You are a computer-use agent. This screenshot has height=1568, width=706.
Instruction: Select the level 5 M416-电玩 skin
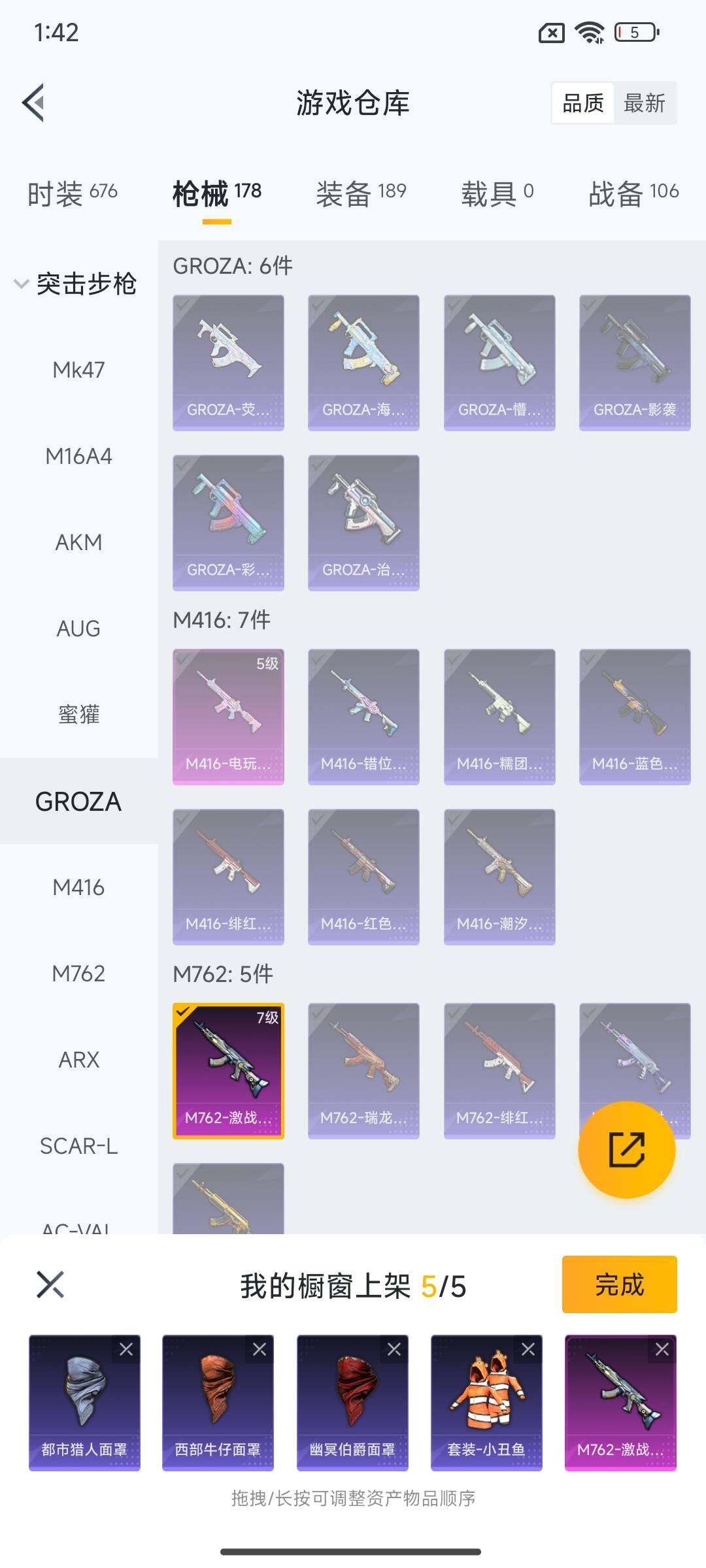(x=228, y=716)
